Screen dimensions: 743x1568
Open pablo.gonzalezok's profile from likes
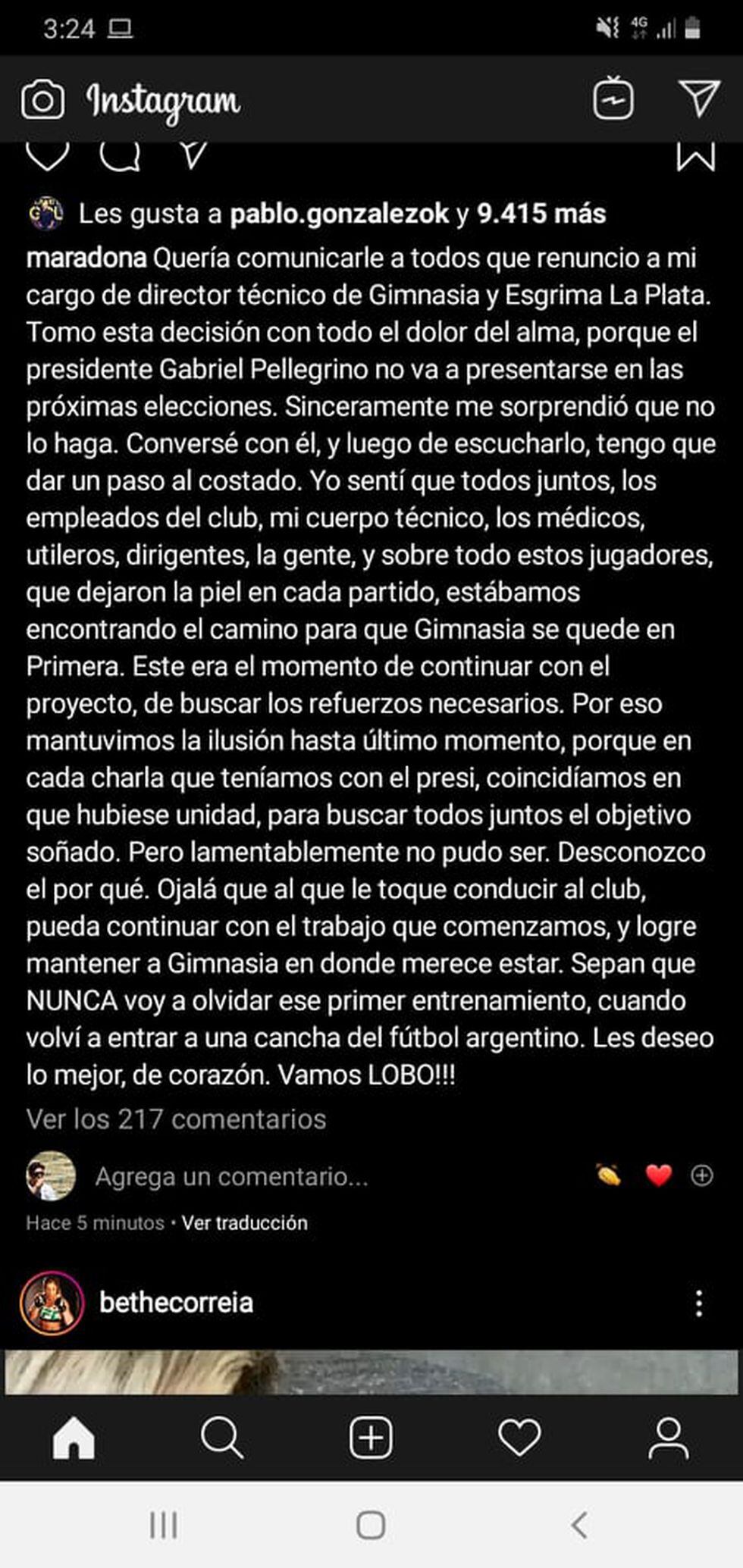click(x=339, y=214)
